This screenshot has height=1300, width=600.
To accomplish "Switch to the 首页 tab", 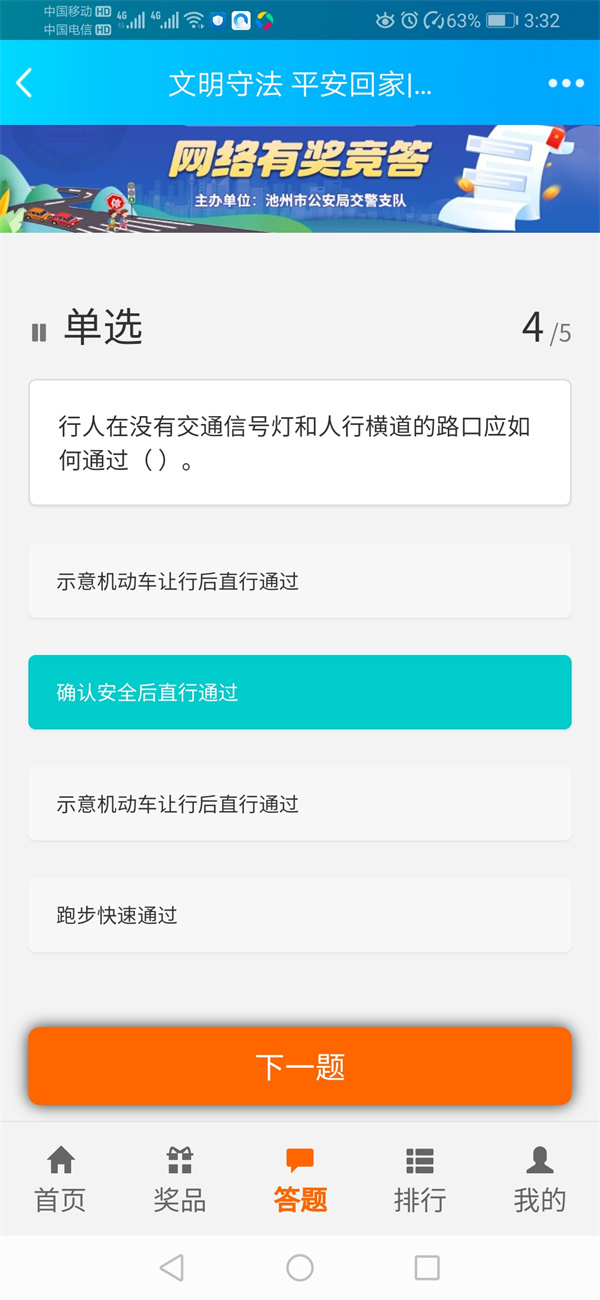I will click(x=60, y=1180).
